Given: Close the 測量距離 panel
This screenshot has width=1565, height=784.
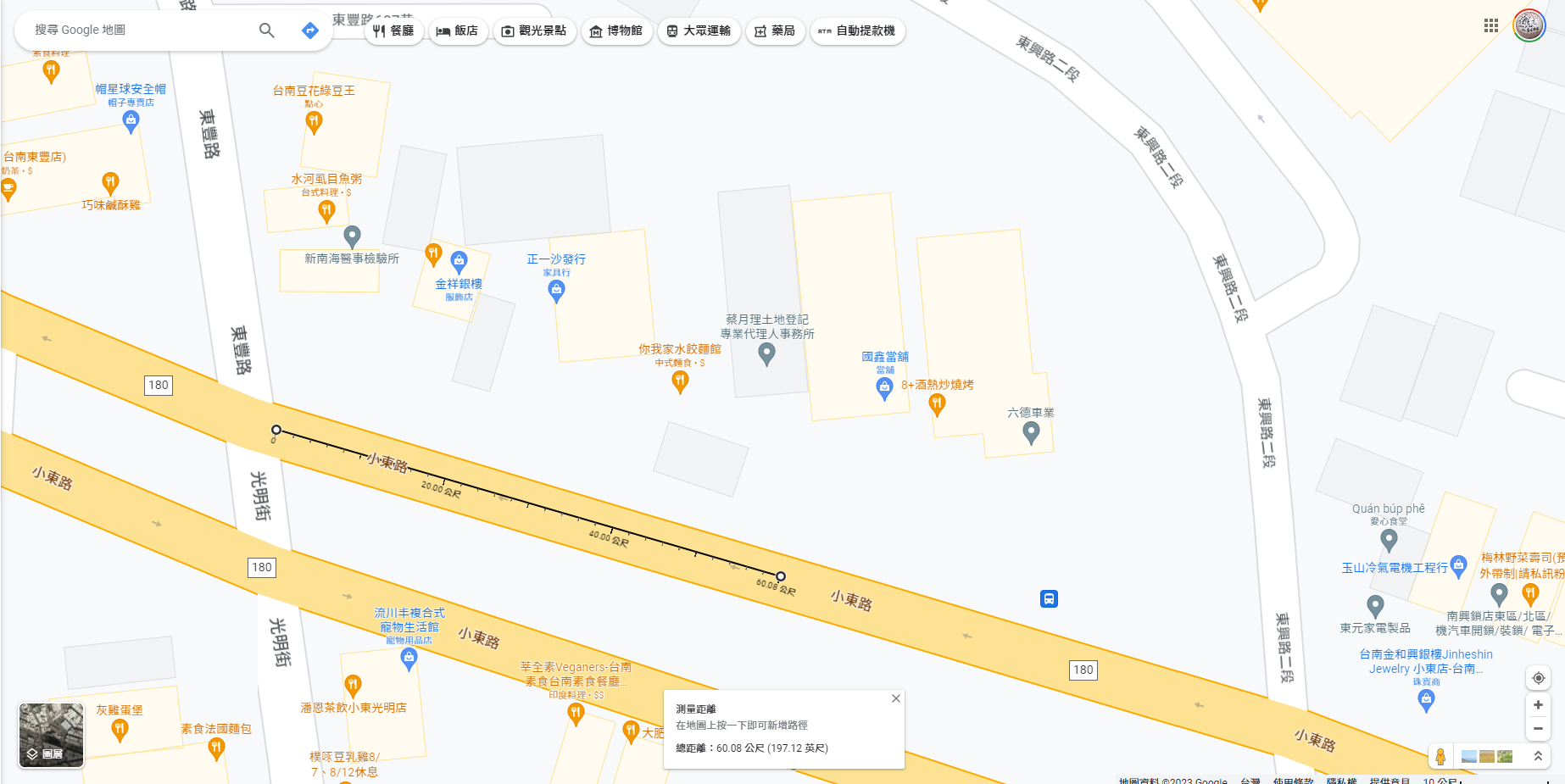Looking at the screenshot, I should [895, 699].
